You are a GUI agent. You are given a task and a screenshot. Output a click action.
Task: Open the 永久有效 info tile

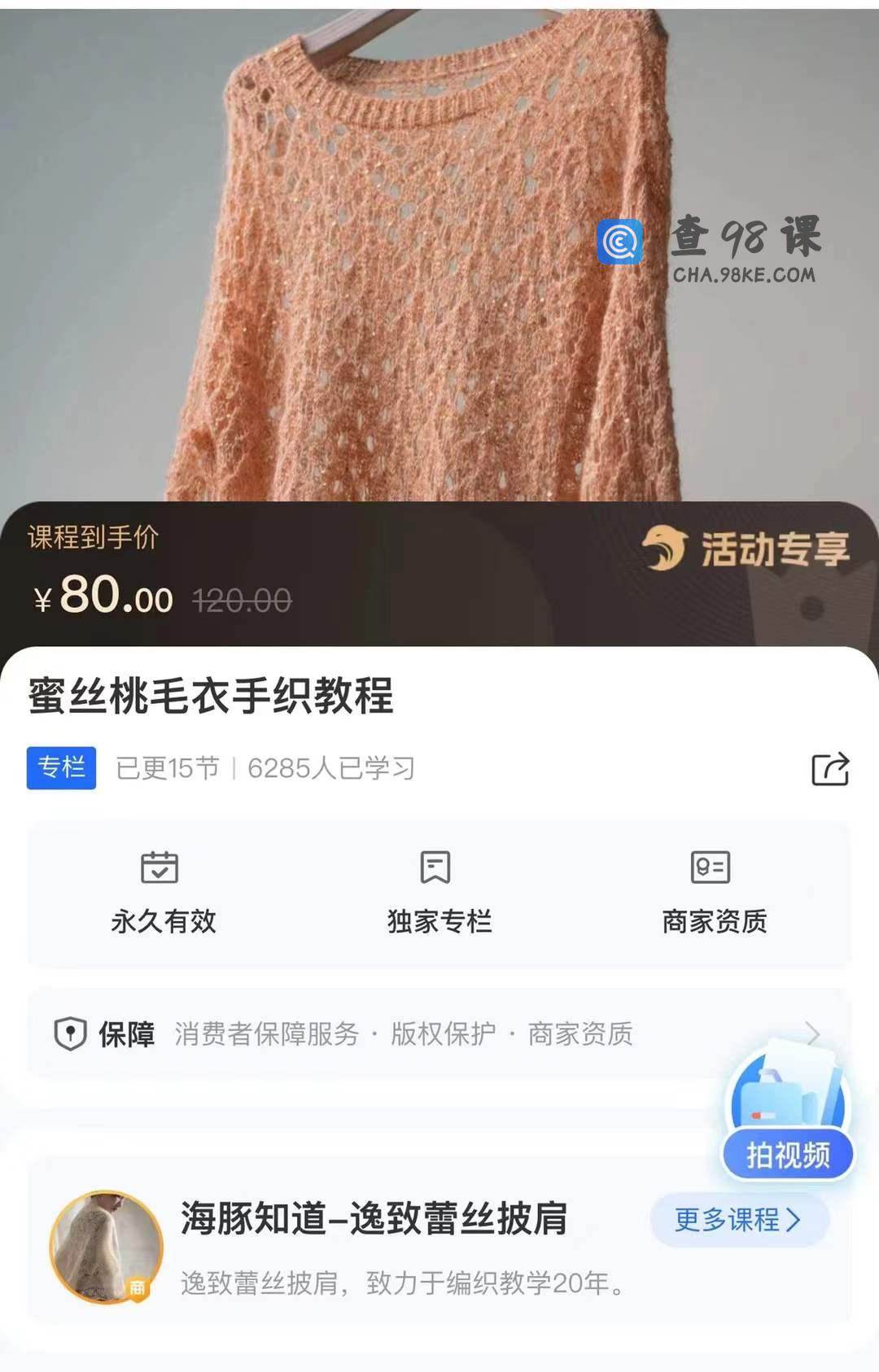pyautogui.click(x=163, y=894)
